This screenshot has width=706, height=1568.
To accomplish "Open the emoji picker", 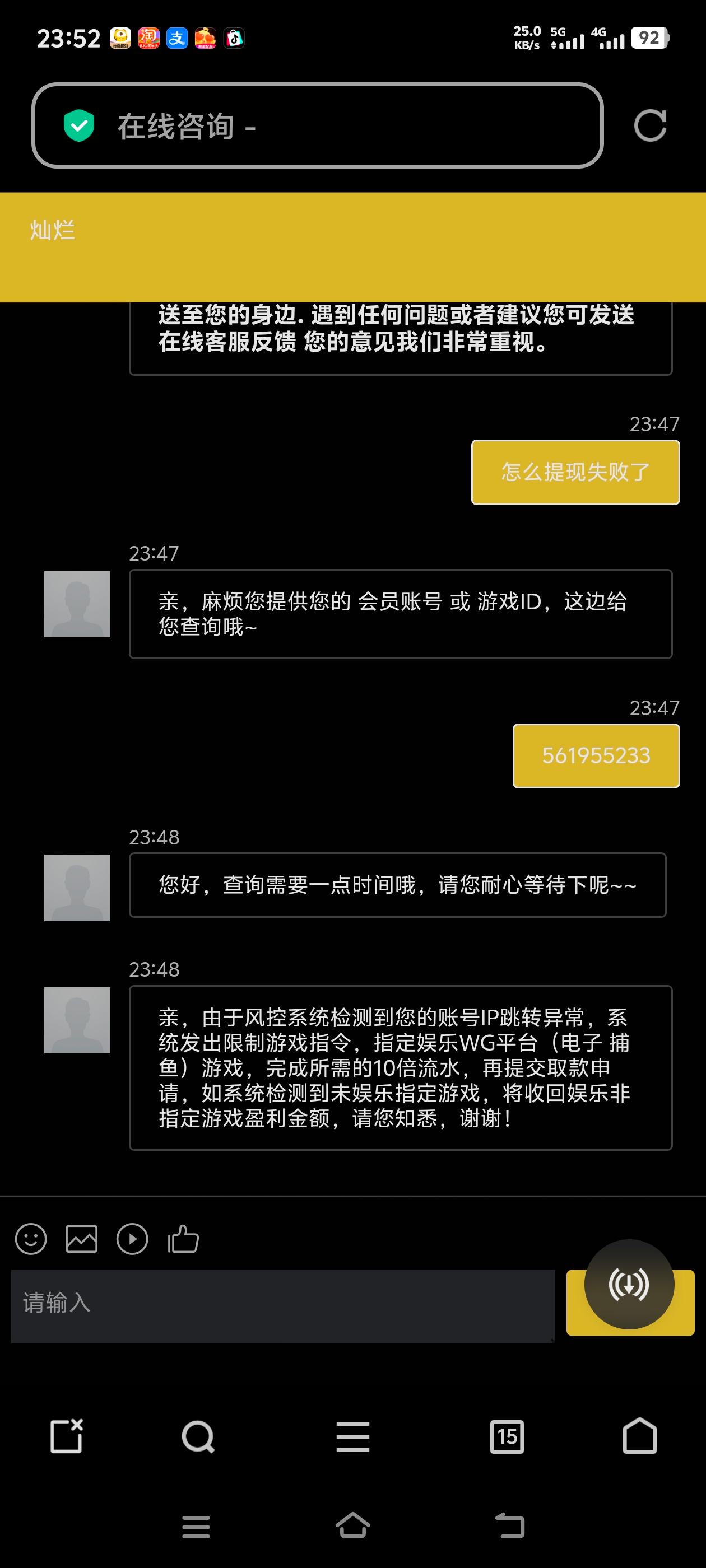I will point(30,1239).
